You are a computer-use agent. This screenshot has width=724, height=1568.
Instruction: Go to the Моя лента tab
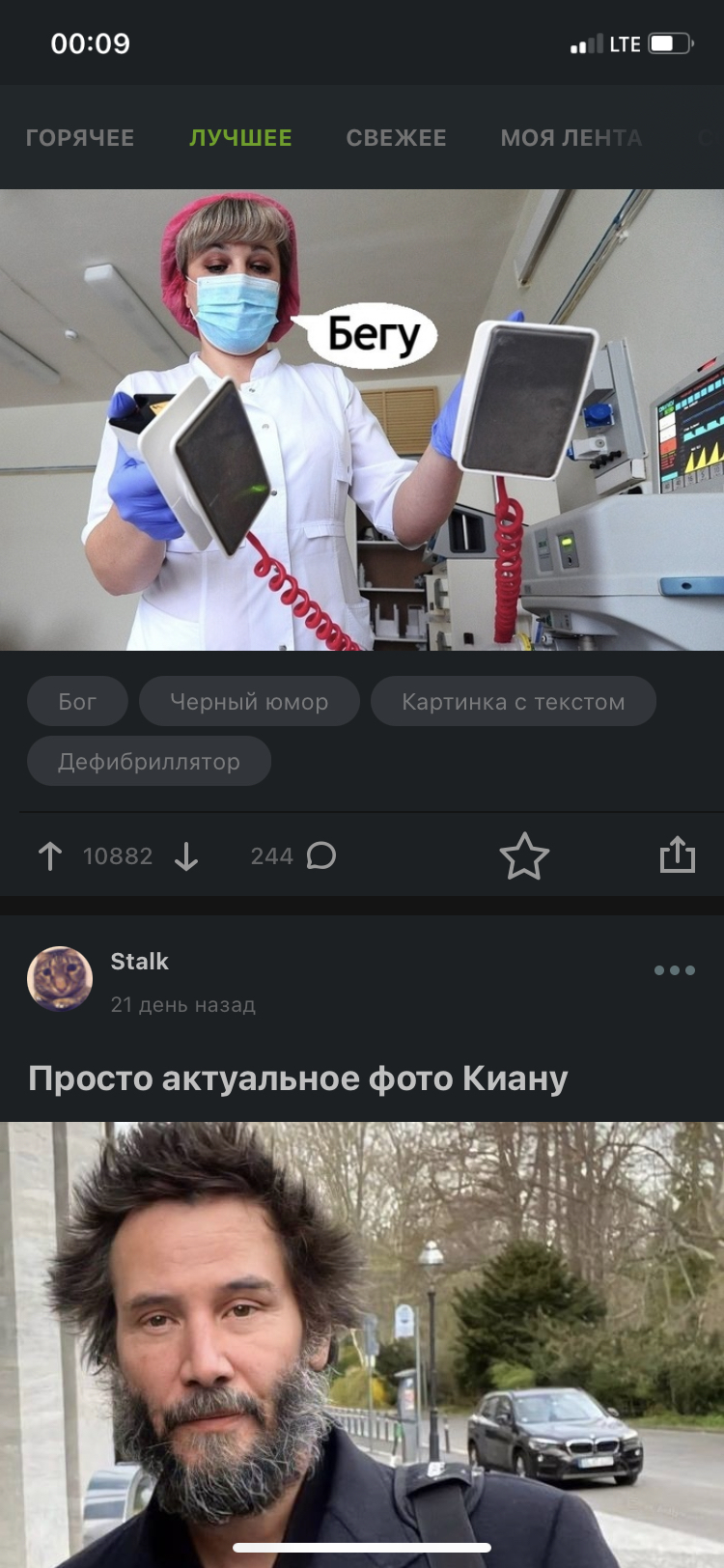(x=571, y=138)
